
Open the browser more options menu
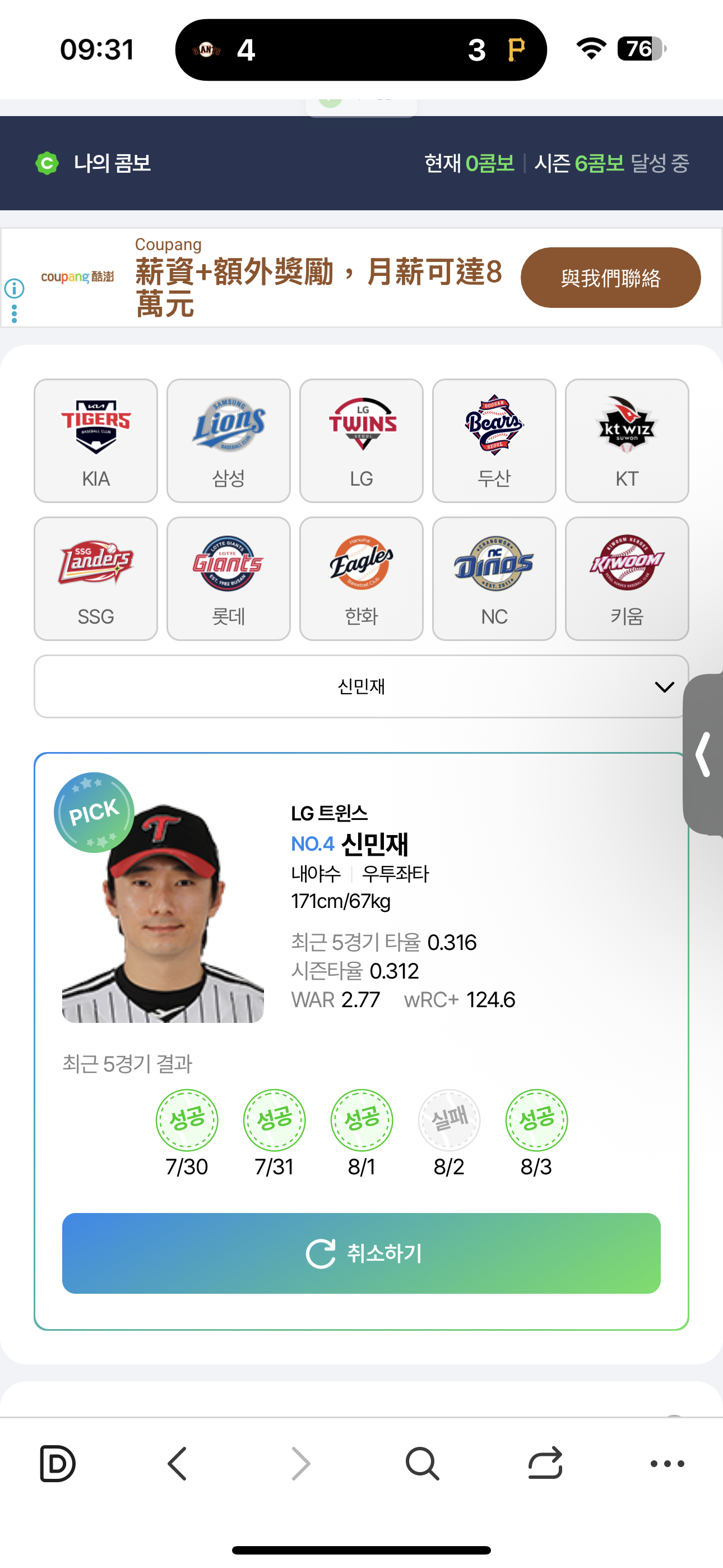[x=667, y=1463]
